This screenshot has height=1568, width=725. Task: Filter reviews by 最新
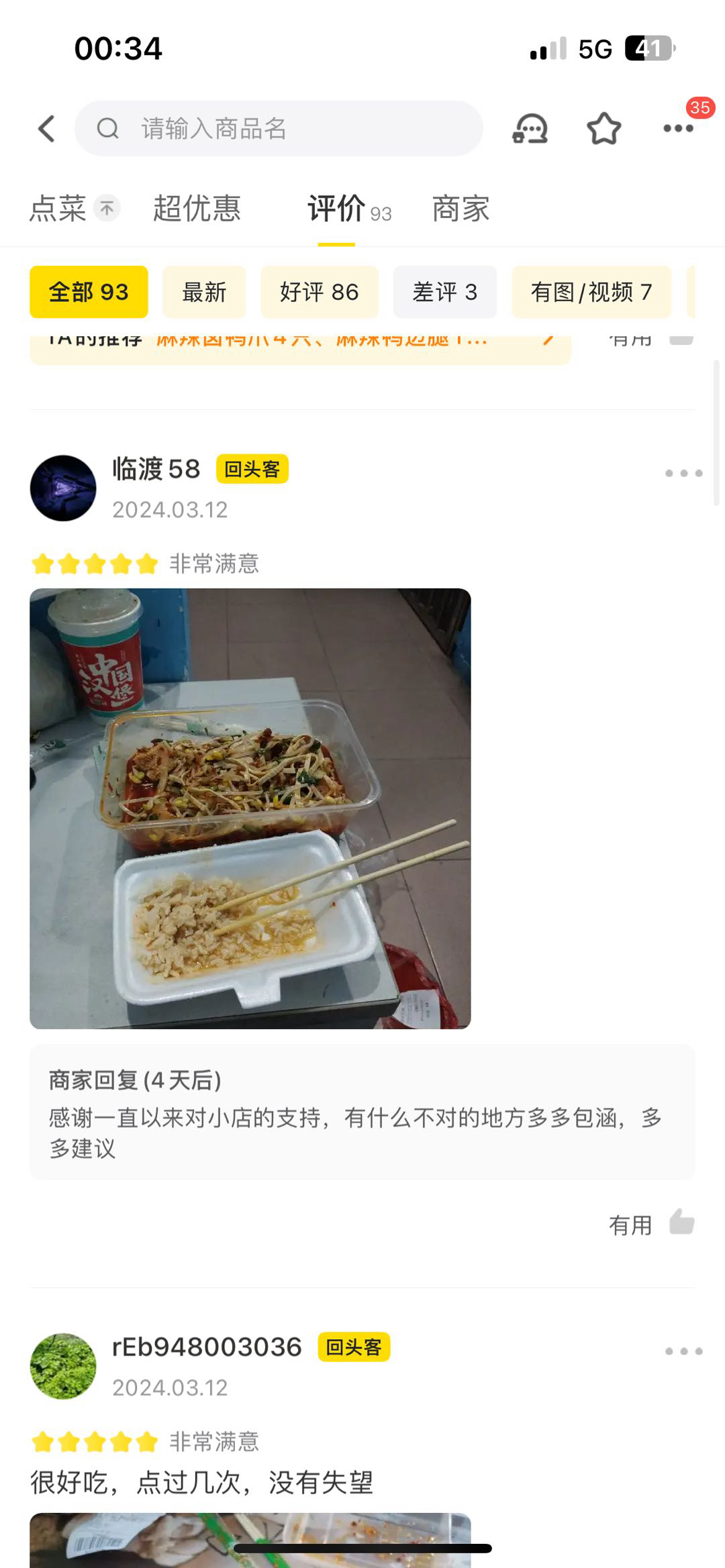204,292
